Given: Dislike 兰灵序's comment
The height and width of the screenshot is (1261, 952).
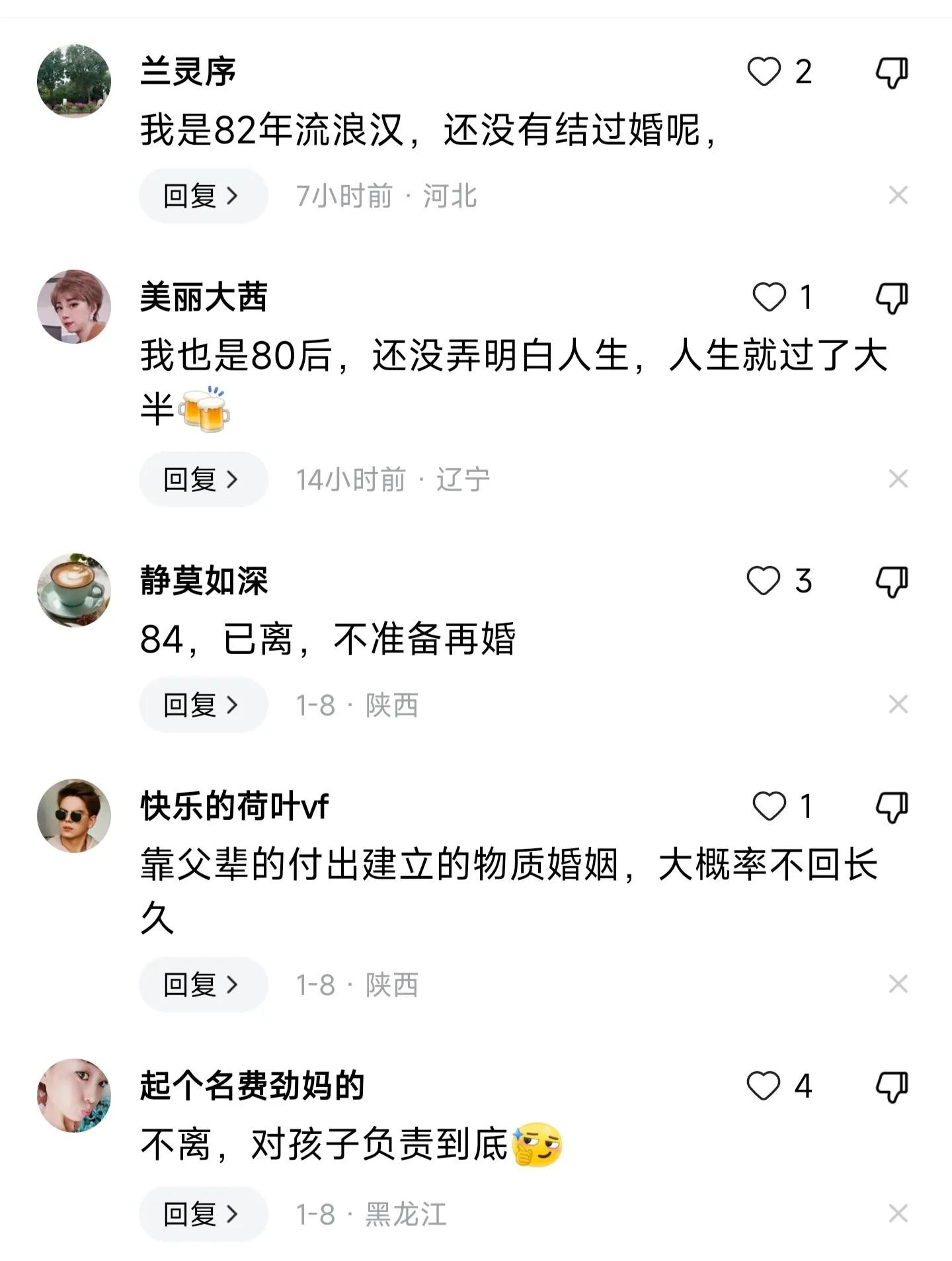Looking at the screenshot, I should pos(891,71).
